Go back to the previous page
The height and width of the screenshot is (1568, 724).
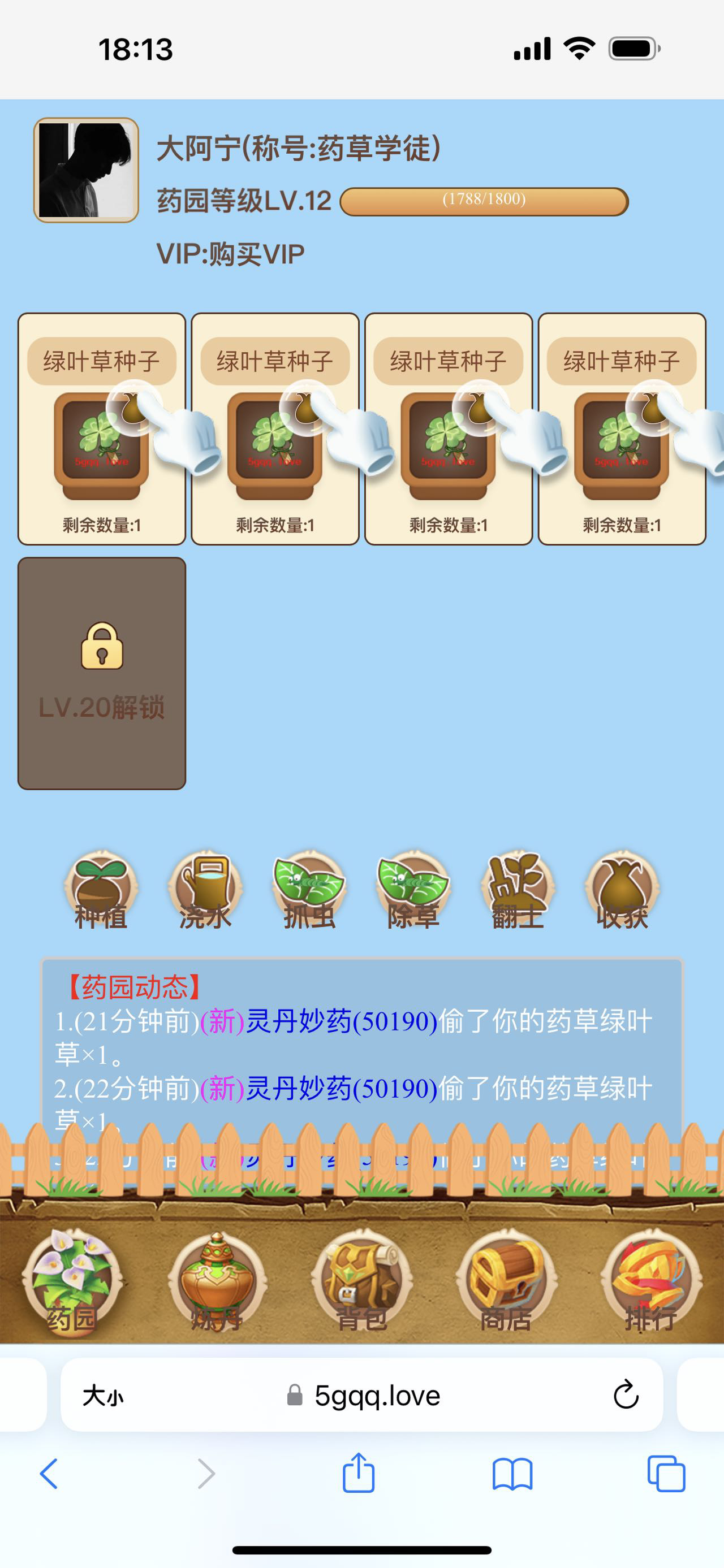pyautogui.click(x=49, y=1474)
